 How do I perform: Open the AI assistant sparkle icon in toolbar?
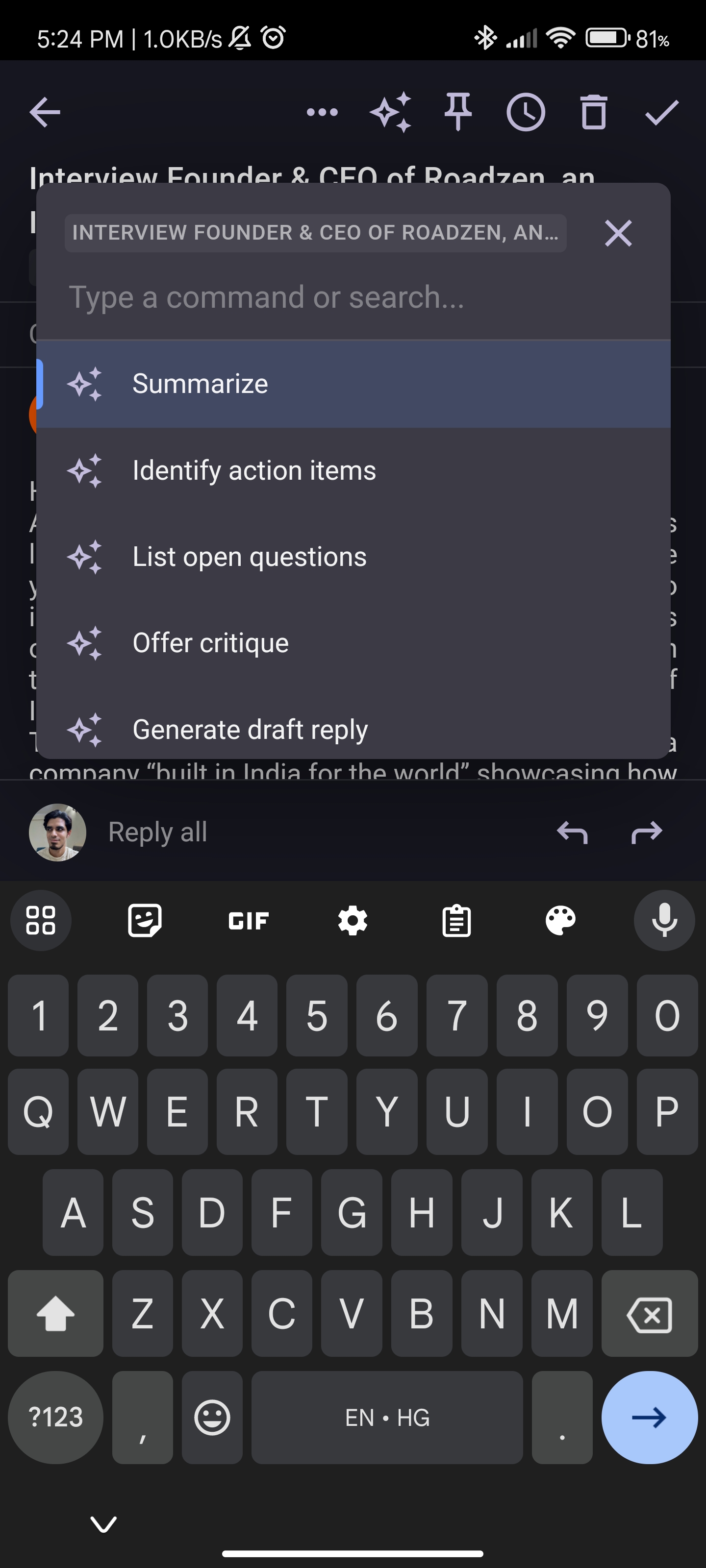tap(390, 111)
